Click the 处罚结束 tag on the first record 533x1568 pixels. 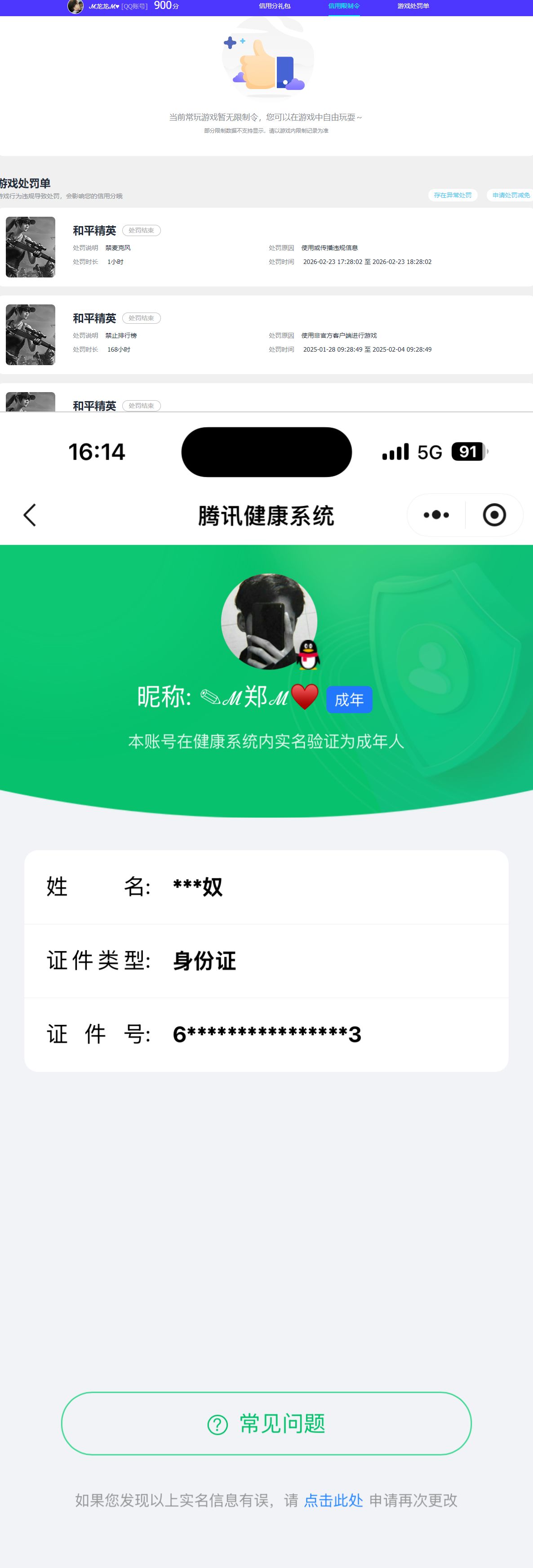click(x=142, y=231)
